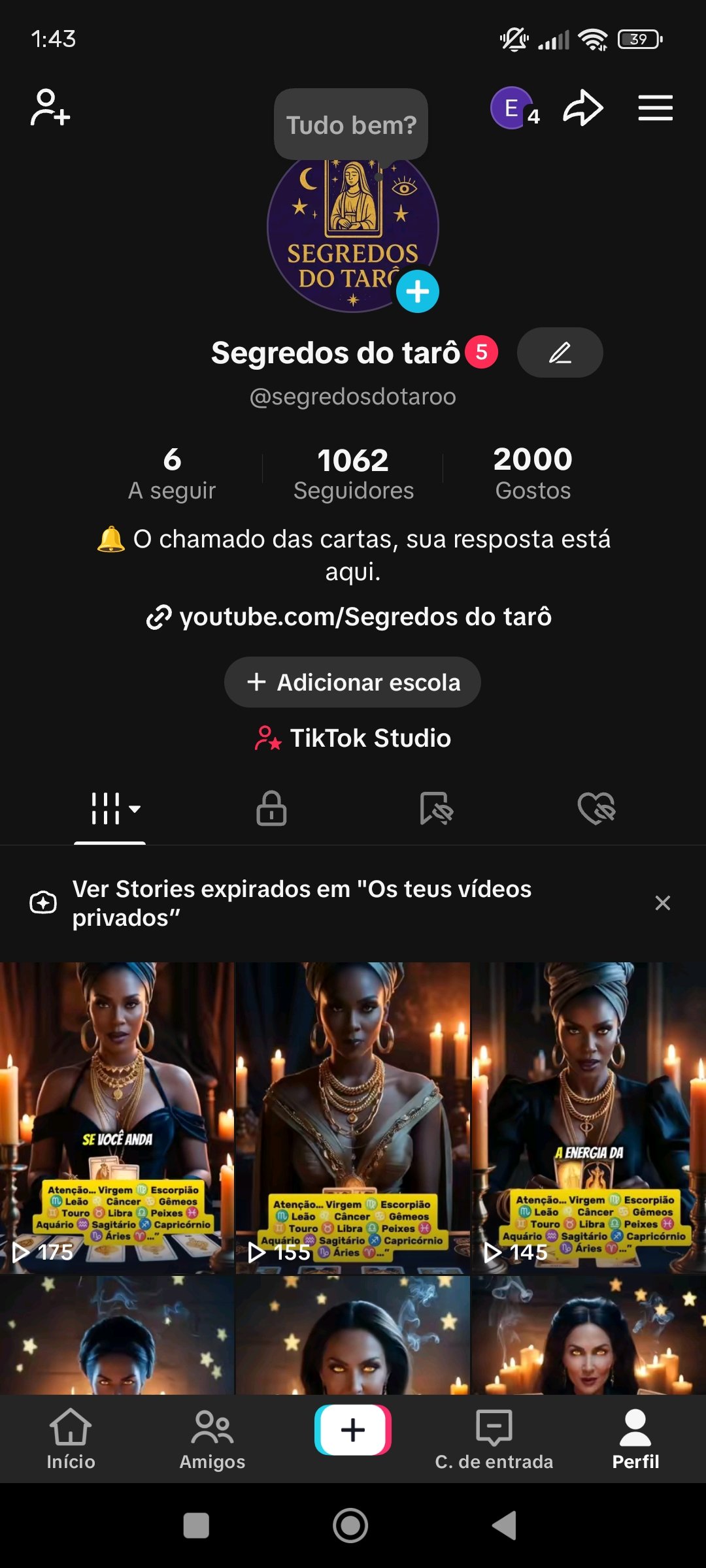
Task: Switch to the liked videos heart tab
Action: (597, 809)
